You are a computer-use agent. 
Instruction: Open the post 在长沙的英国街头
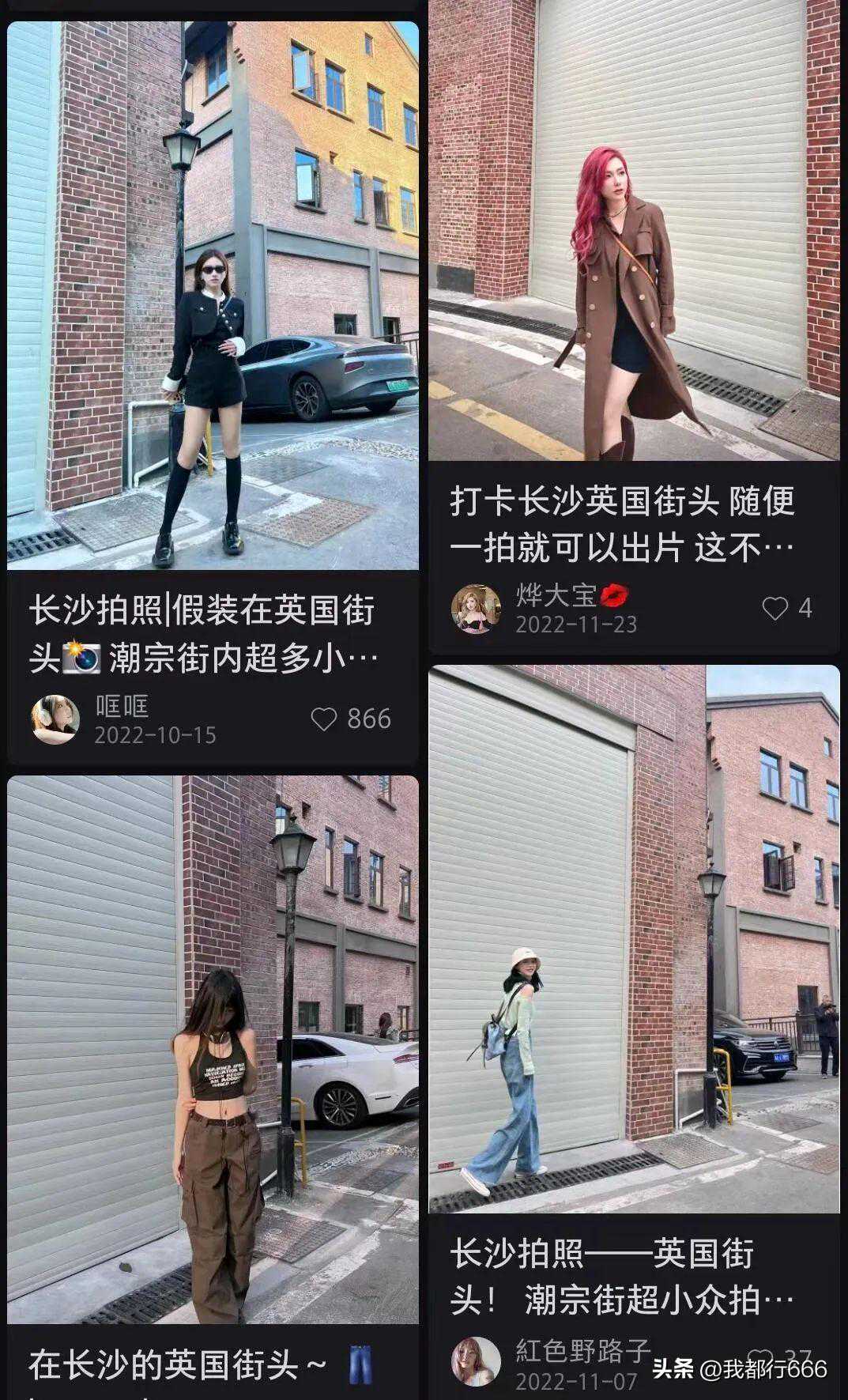(x=213, y=1051)
